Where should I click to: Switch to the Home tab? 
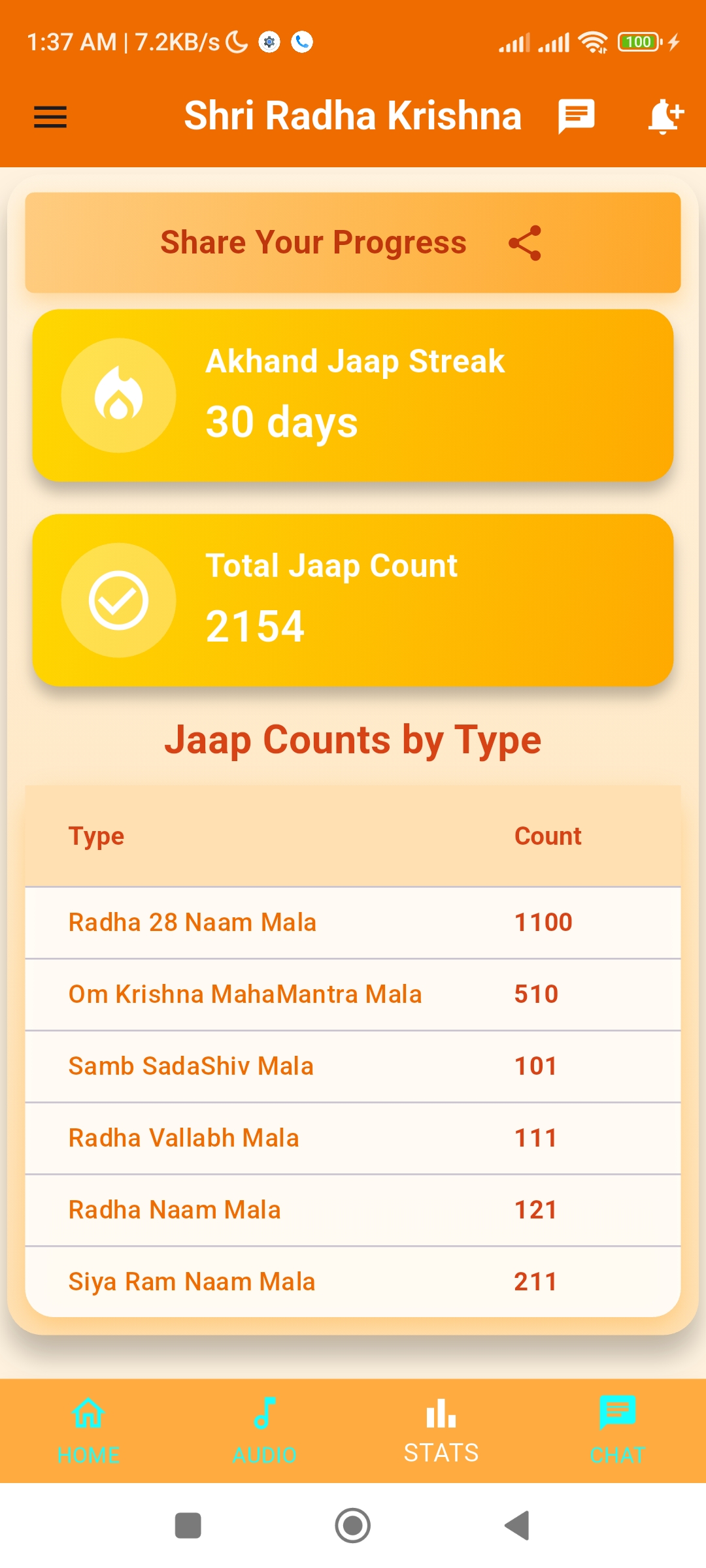point(88,1431)
